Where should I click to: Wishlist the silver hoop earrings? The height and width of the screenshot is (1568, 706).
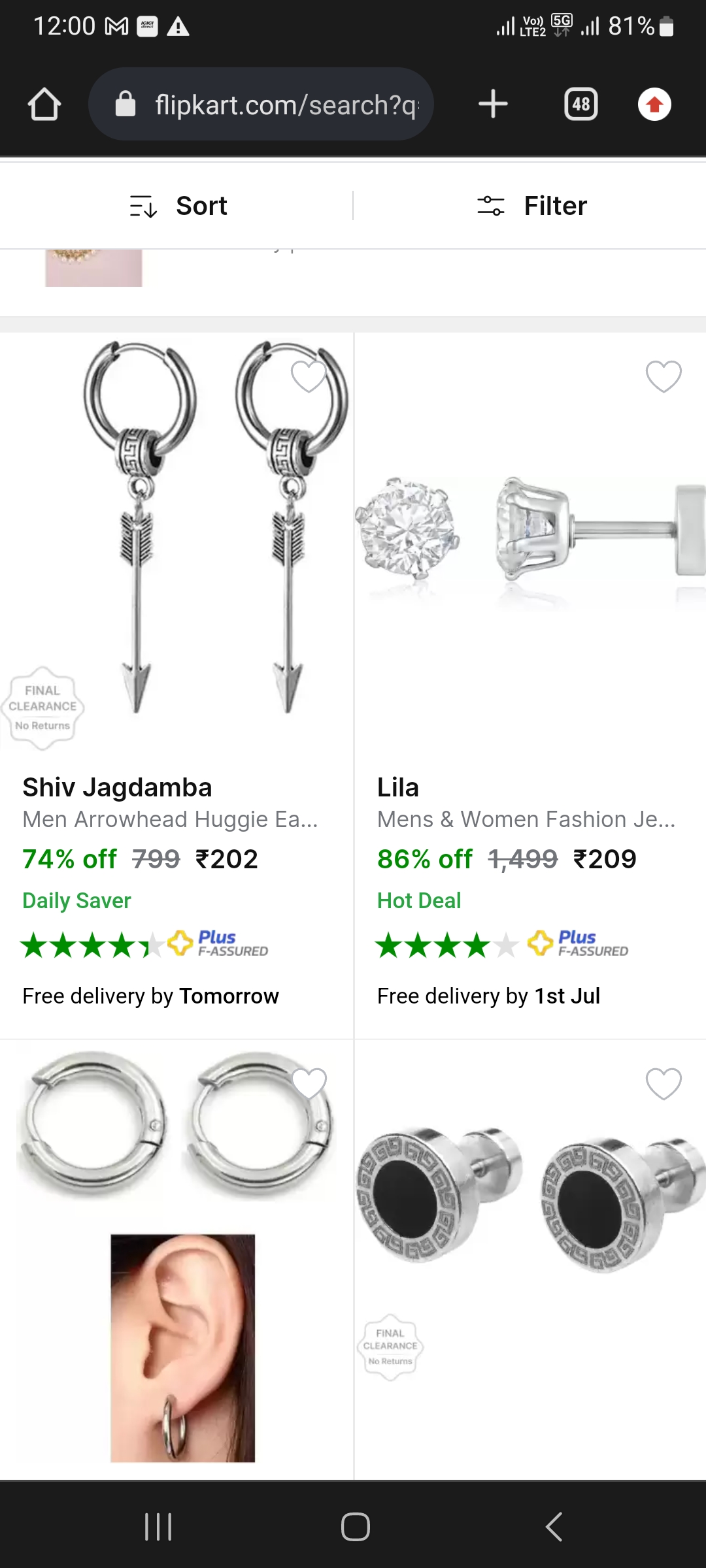coord(309,1083)
